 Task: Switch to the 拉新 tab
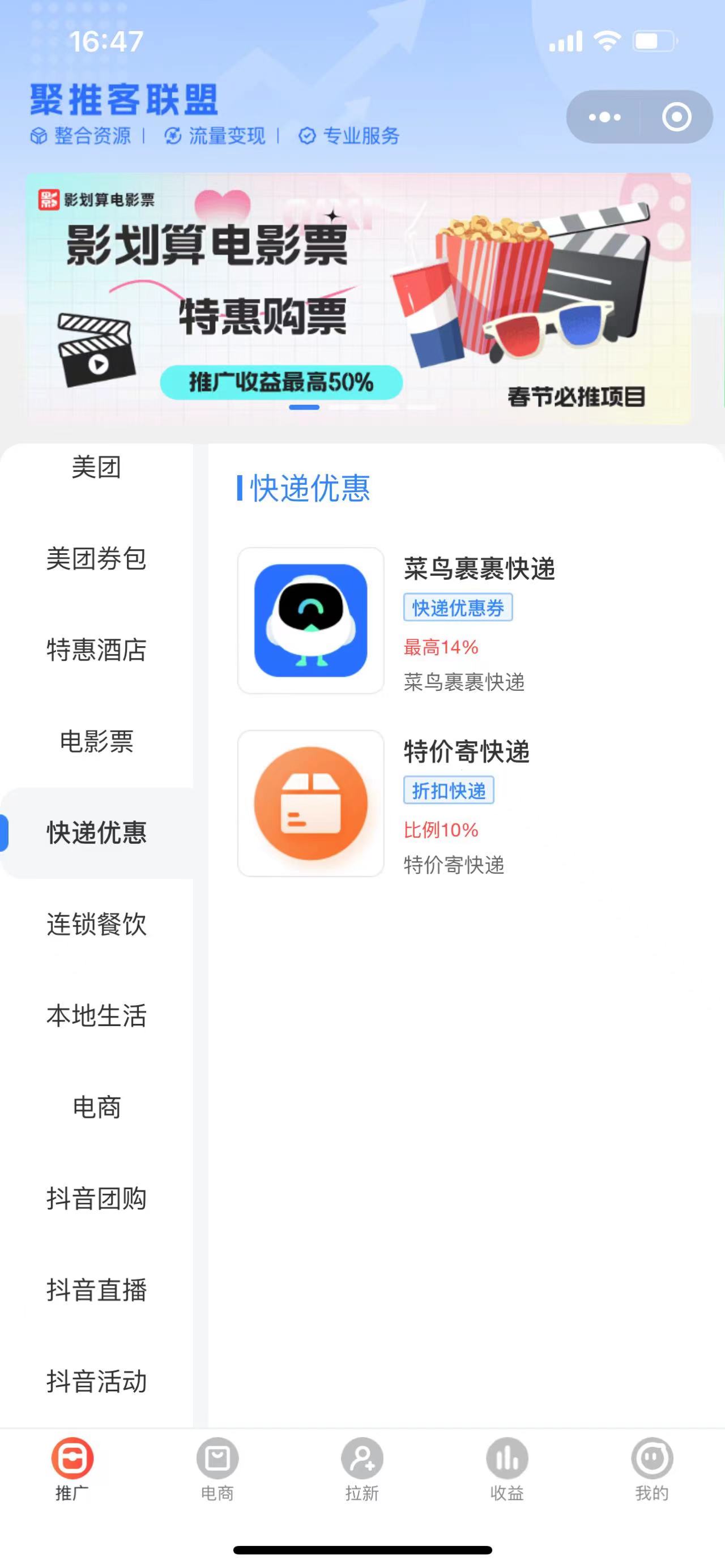(x=361, y=1468)
